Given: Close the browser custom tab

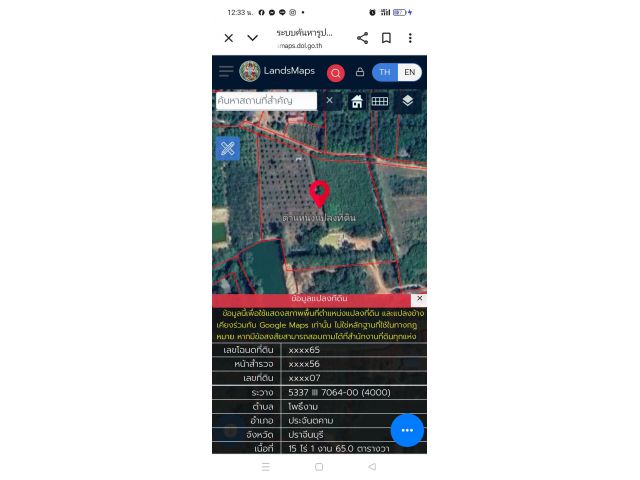Looking at the screenshot, I should click(x=229, y=38).
